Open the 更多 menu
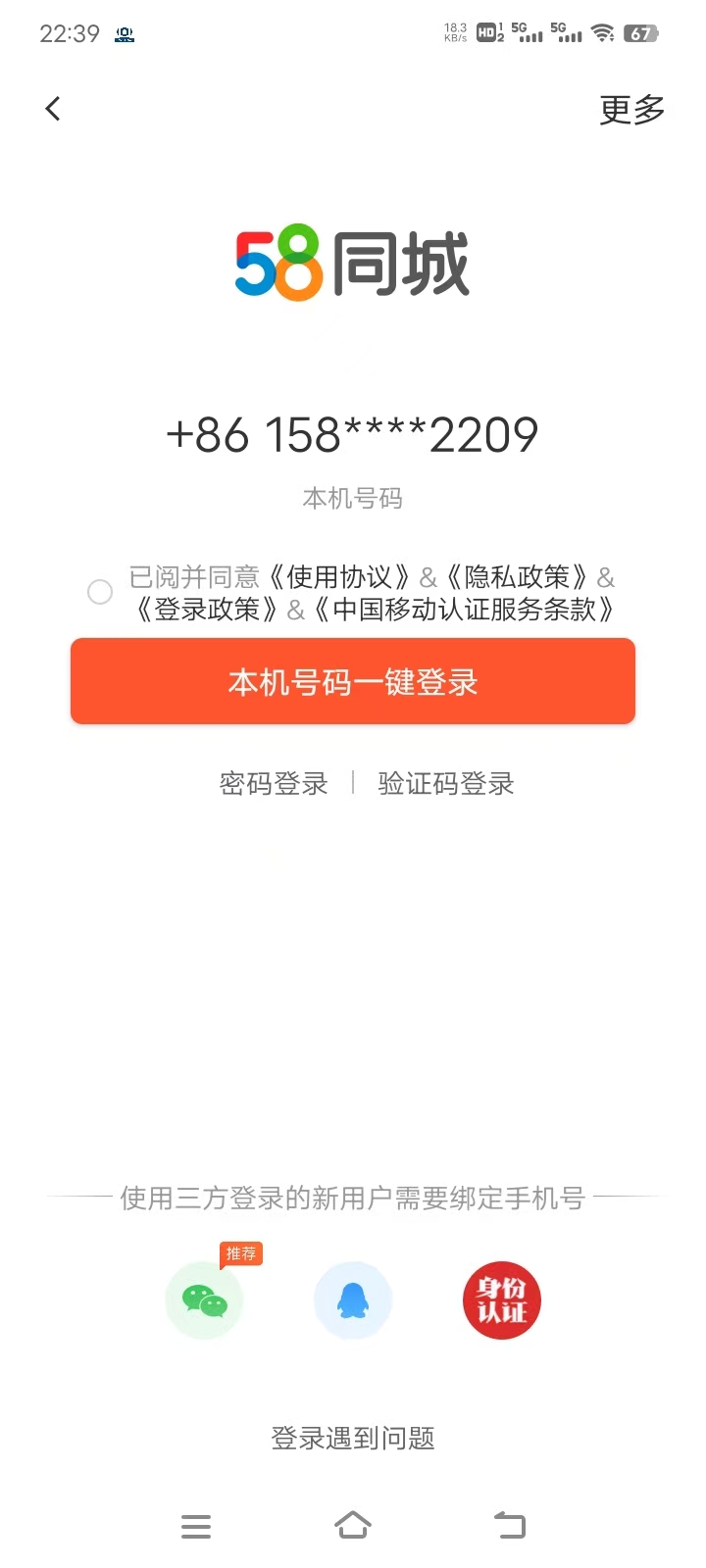Screen dimensions: 706x1568 632,110
